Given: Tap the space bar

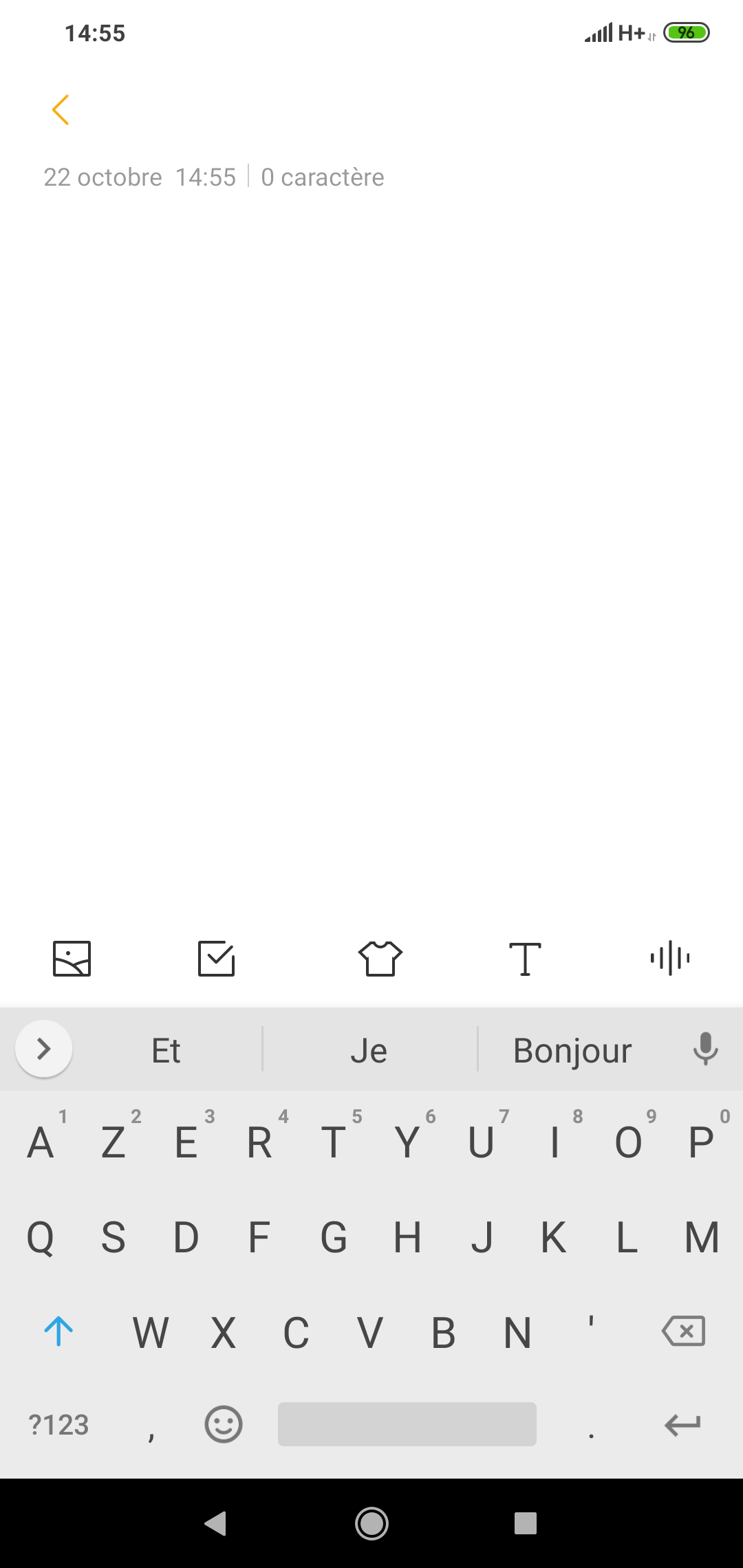Looking at the screenshot, I should coord(407,1424).
